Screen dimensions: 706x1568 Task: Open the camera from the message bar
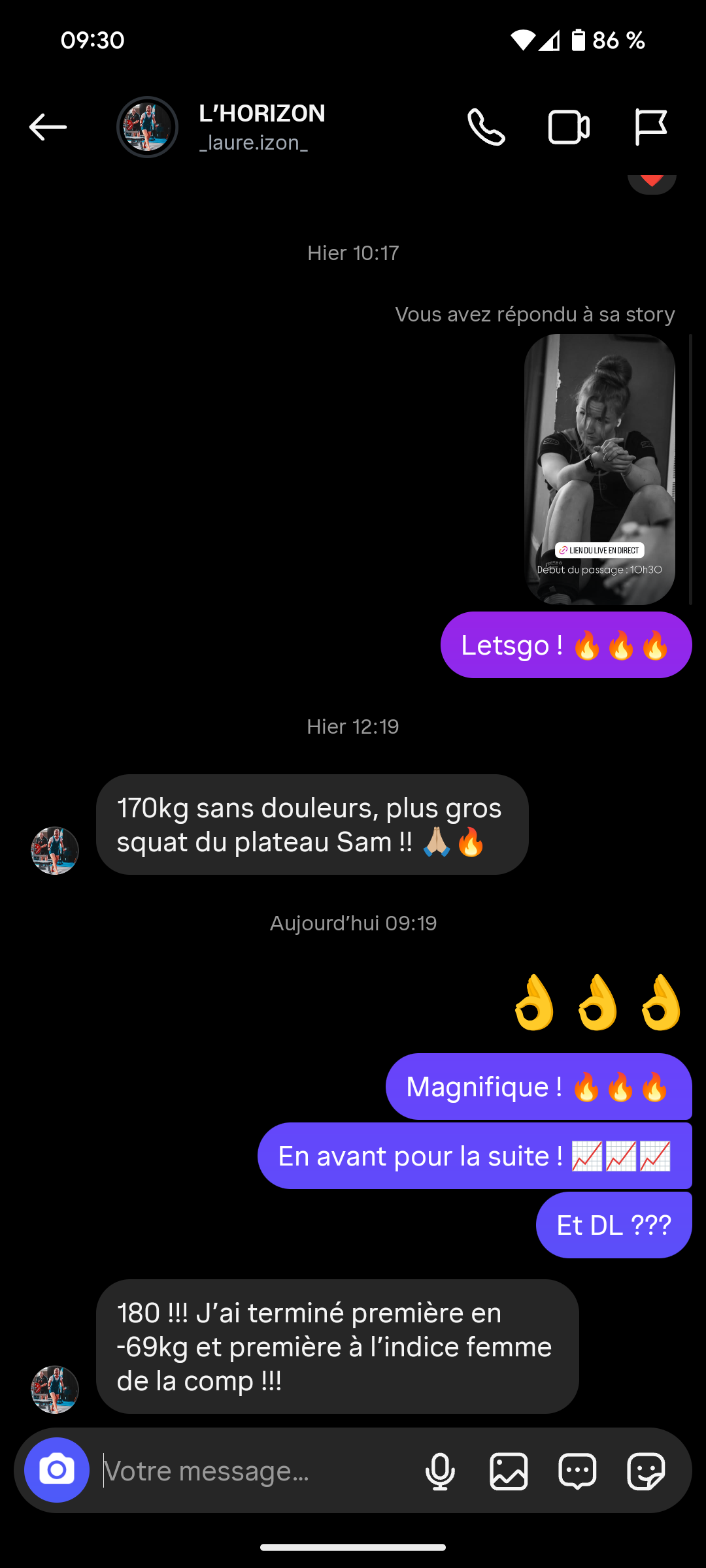57,1470
